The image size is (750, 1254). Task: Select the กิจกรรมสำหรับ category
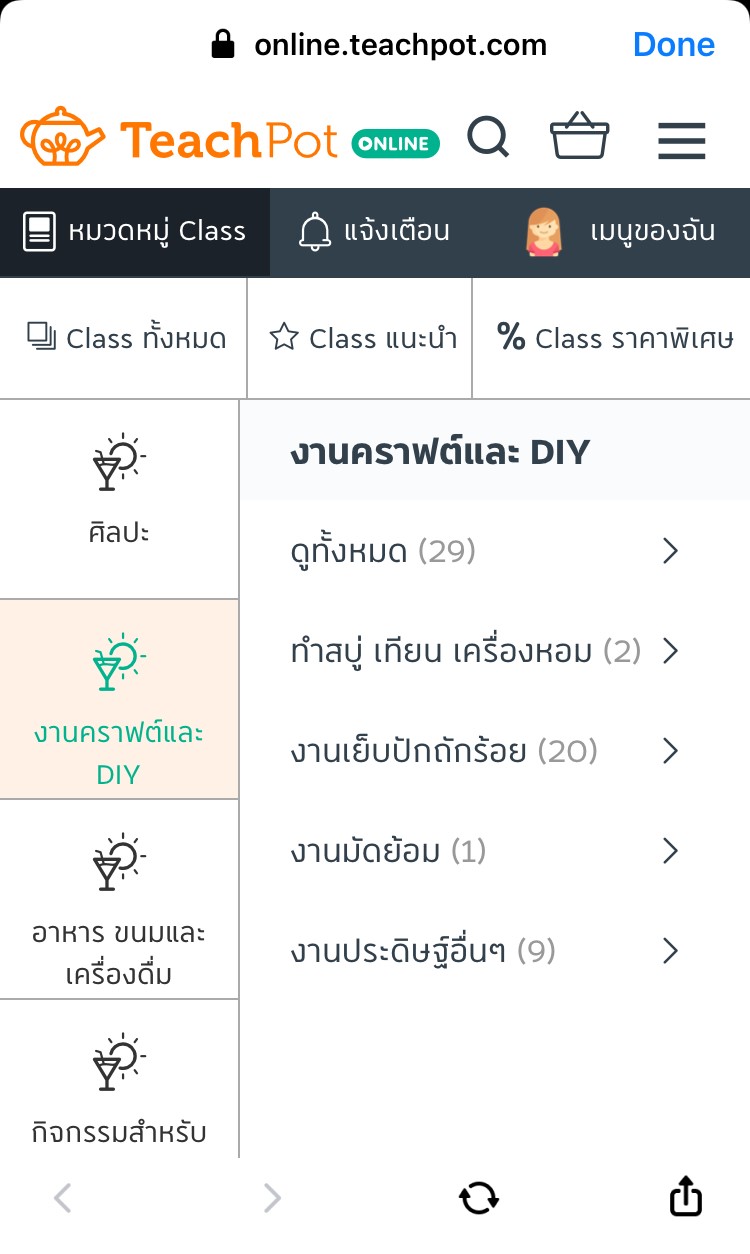click(x=119, y=1080)
